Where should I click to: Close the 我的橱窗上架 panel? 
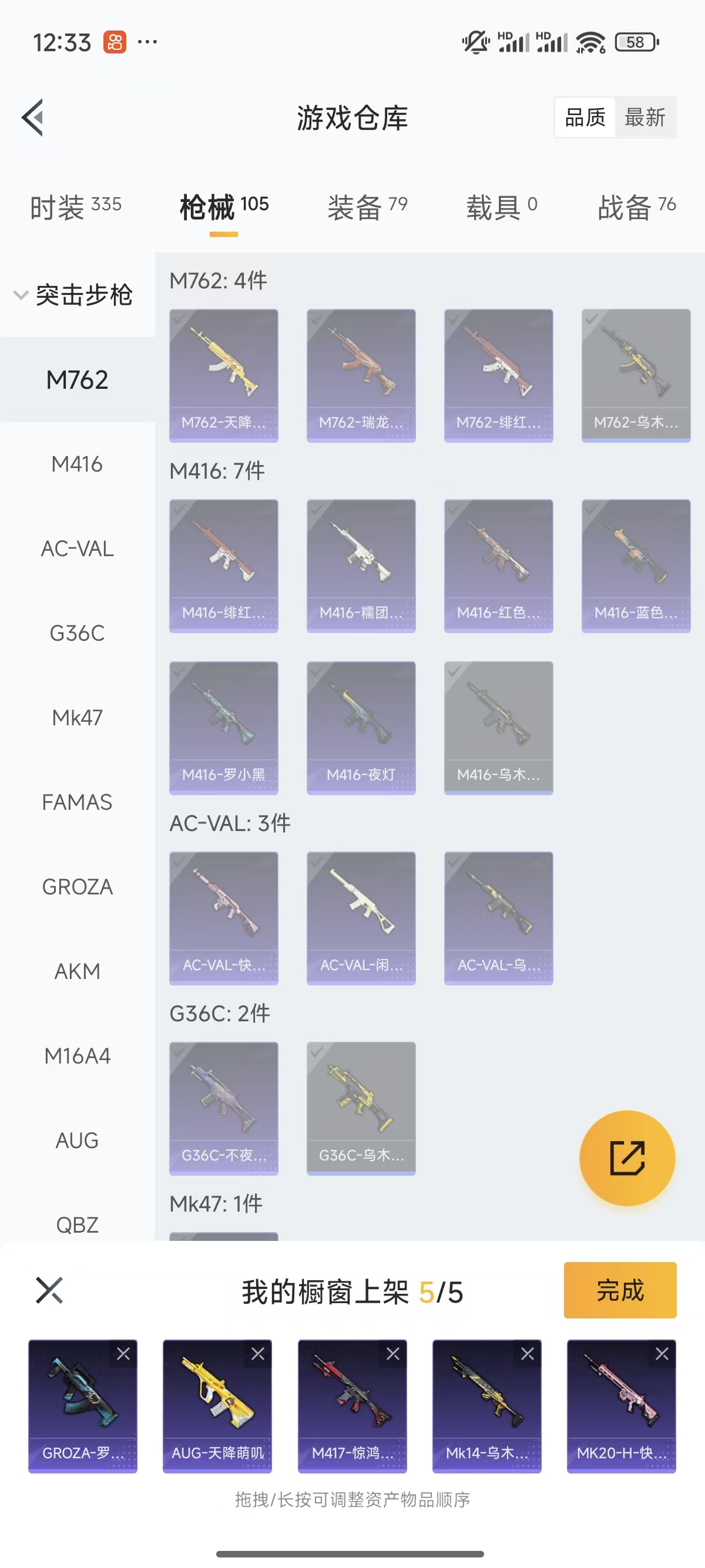(49, 1290)
